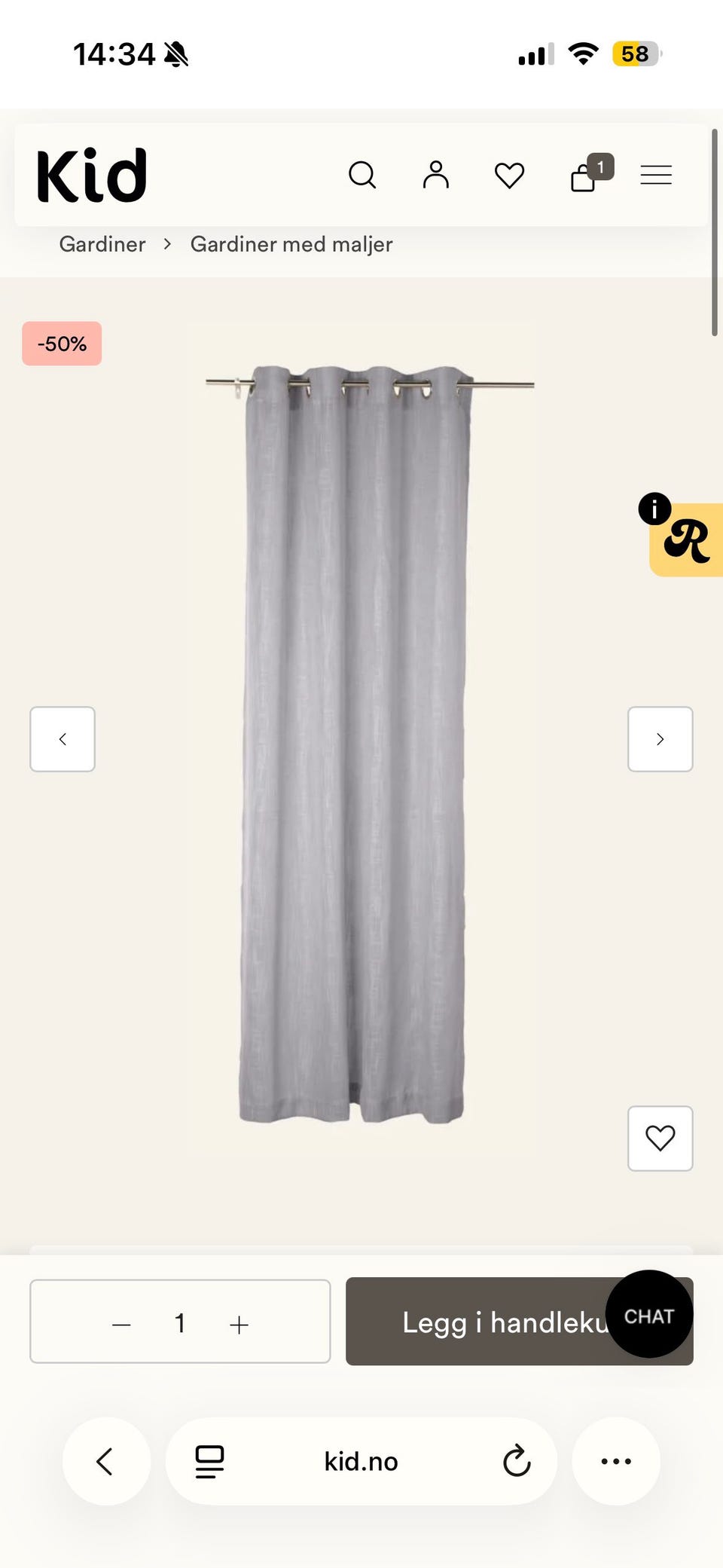This screenshot has width=723, height=1568.
Task: Open the Gardiner med maljer breadcrumb
Action: 291,244
